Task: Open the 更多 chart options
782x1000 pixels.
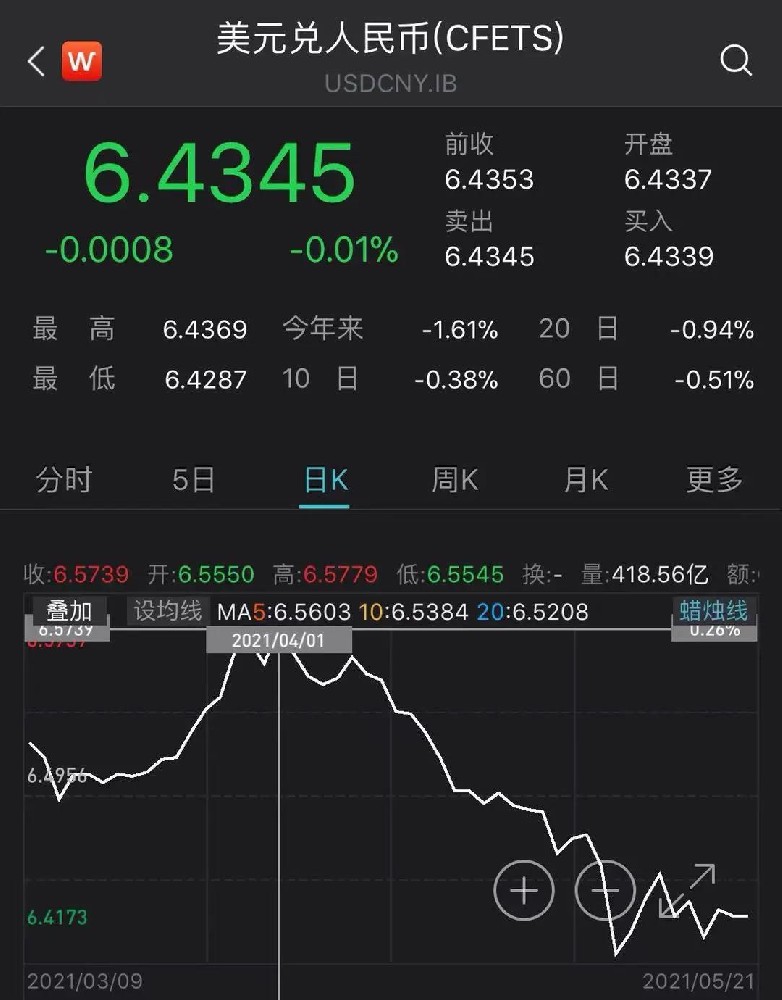Action: pos(714,480)
